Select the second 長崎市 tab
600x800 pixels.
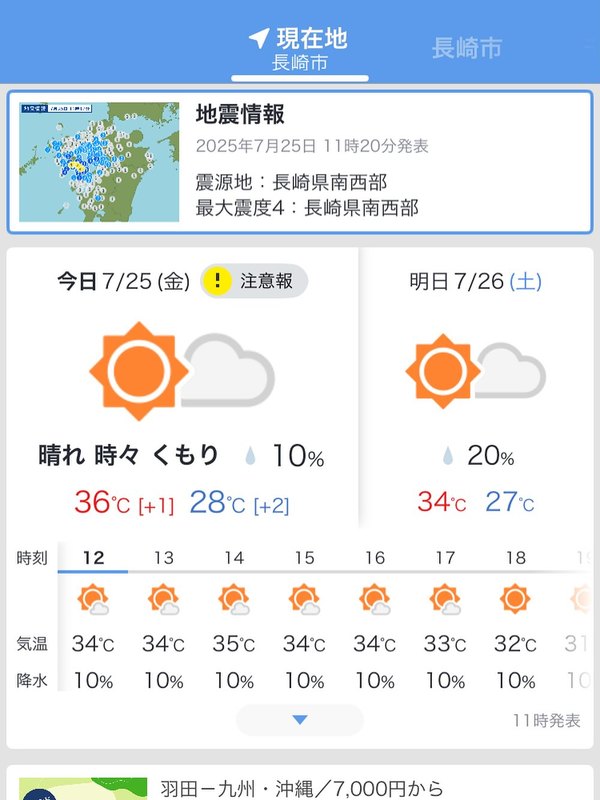466,48
